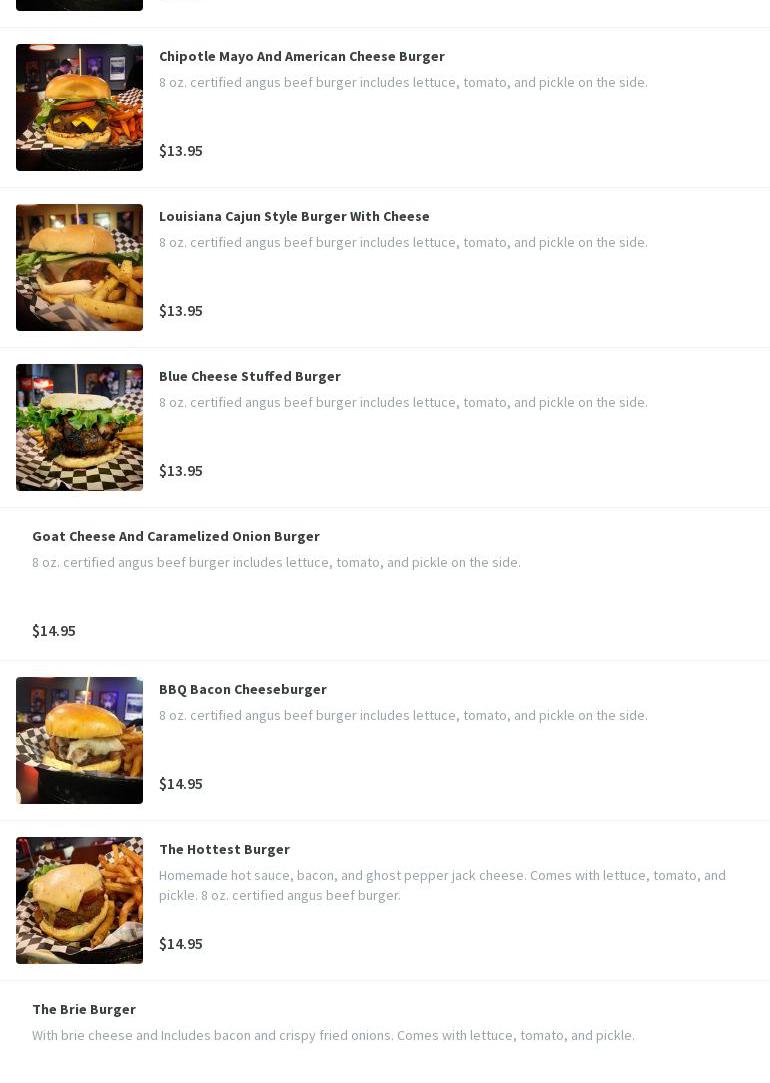Select Louisiana Cajun Style Burger With Cheese
Image resolution: width=770 pixels, height=1083 pixels.
coord(294,217)
